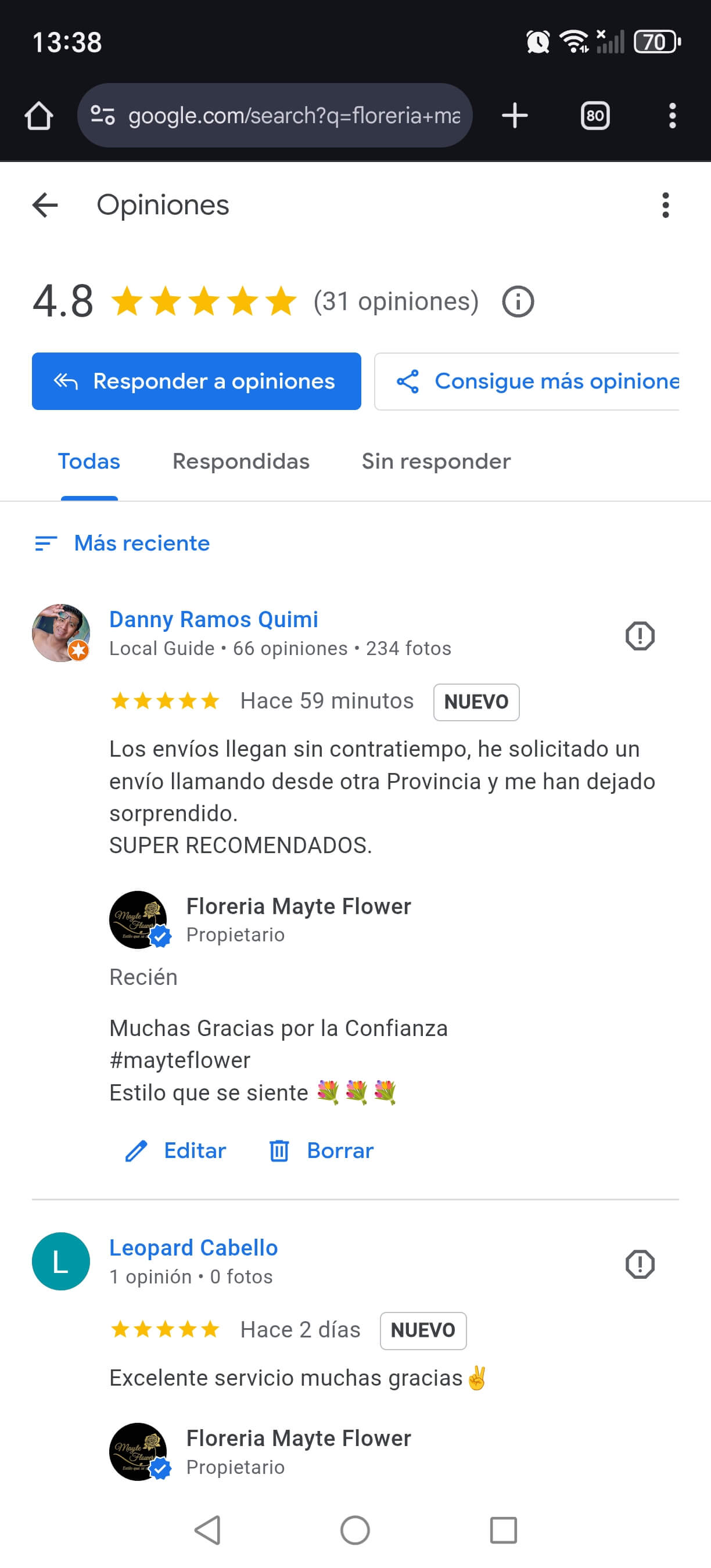
Task: Edit the reply to Danny's review
Action: click(175, 1150)
